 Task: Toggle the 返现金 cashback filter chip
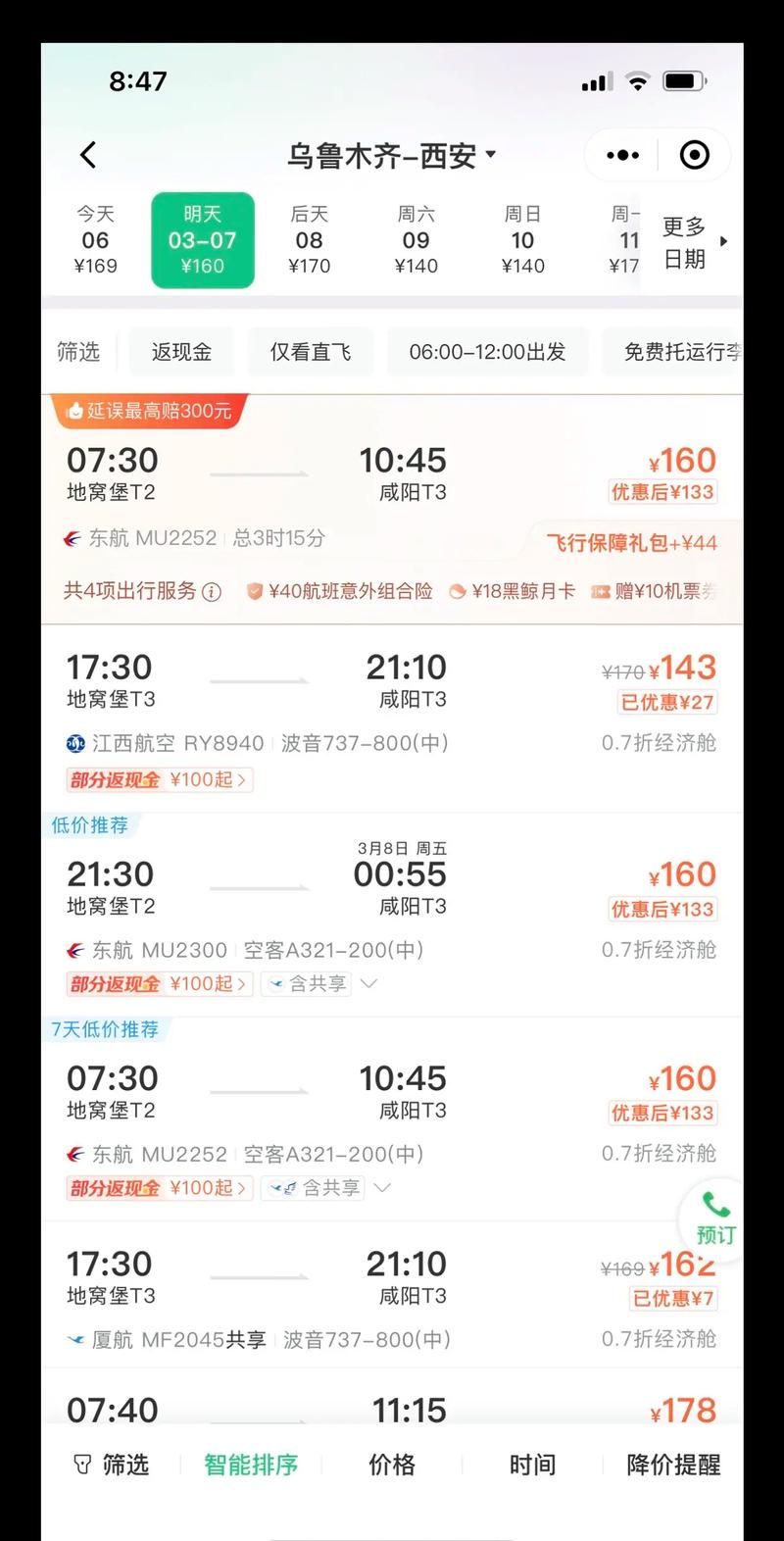(181, 351)
